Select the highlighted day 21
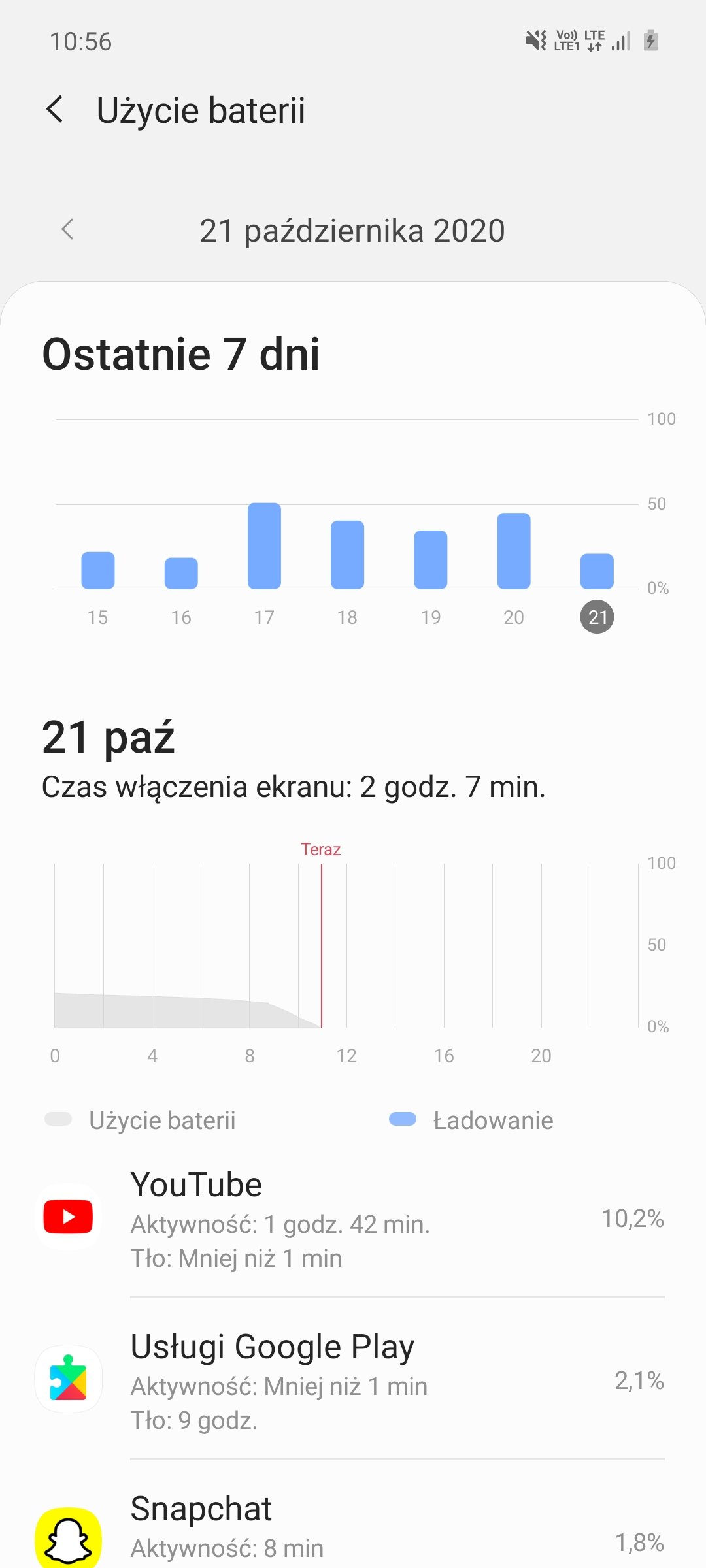Screen dimensions: 706x1568 pos(597,617)
